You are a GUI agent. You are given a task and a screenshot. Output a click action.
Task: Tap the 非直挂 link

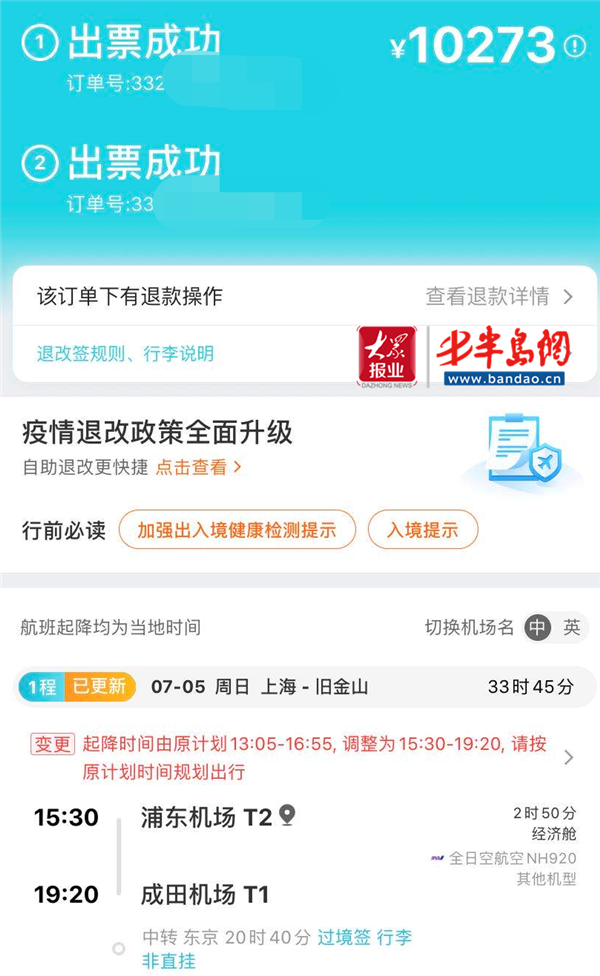click(x=169, y=960)
